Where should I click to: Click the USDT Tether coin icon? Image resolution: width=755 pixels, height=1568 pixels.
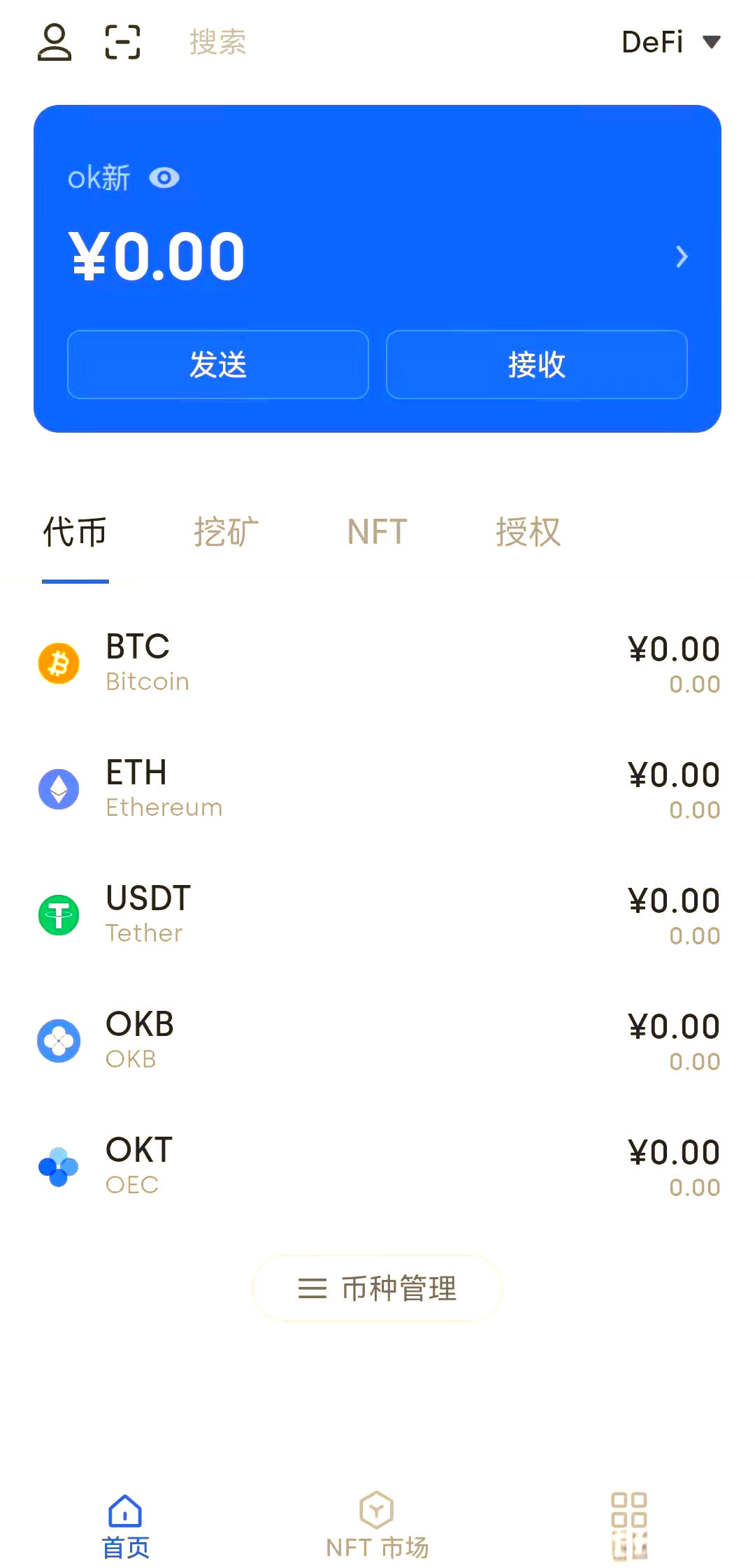tap(59, 914)
